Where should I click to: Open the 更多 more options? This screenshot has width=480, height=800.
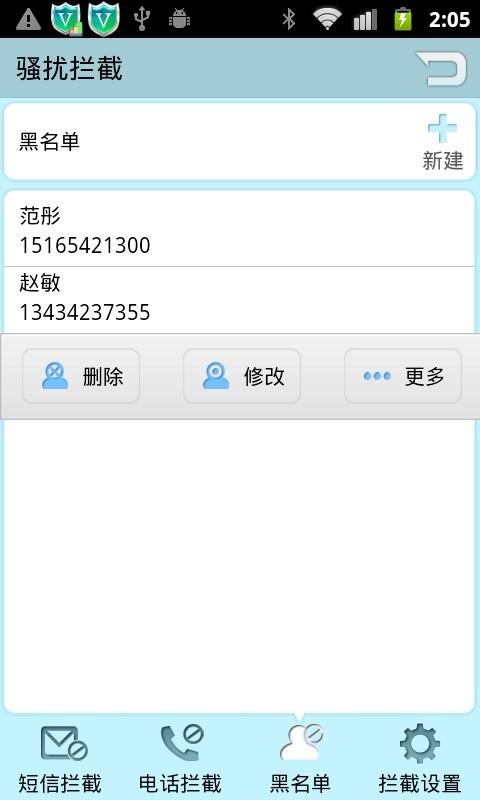point(403,377)
